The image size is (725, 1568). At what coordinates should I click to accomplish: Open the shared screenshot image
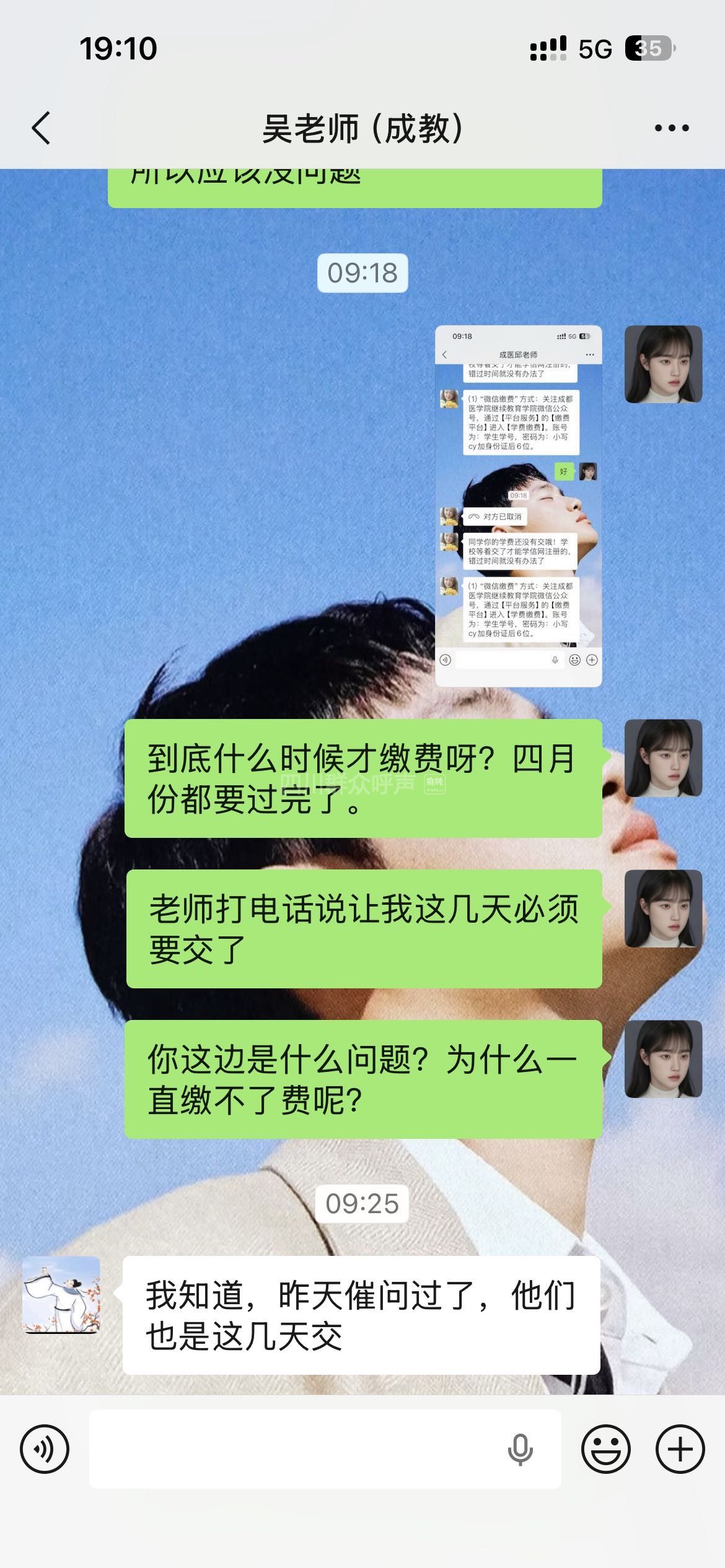(x=518, y=505)
